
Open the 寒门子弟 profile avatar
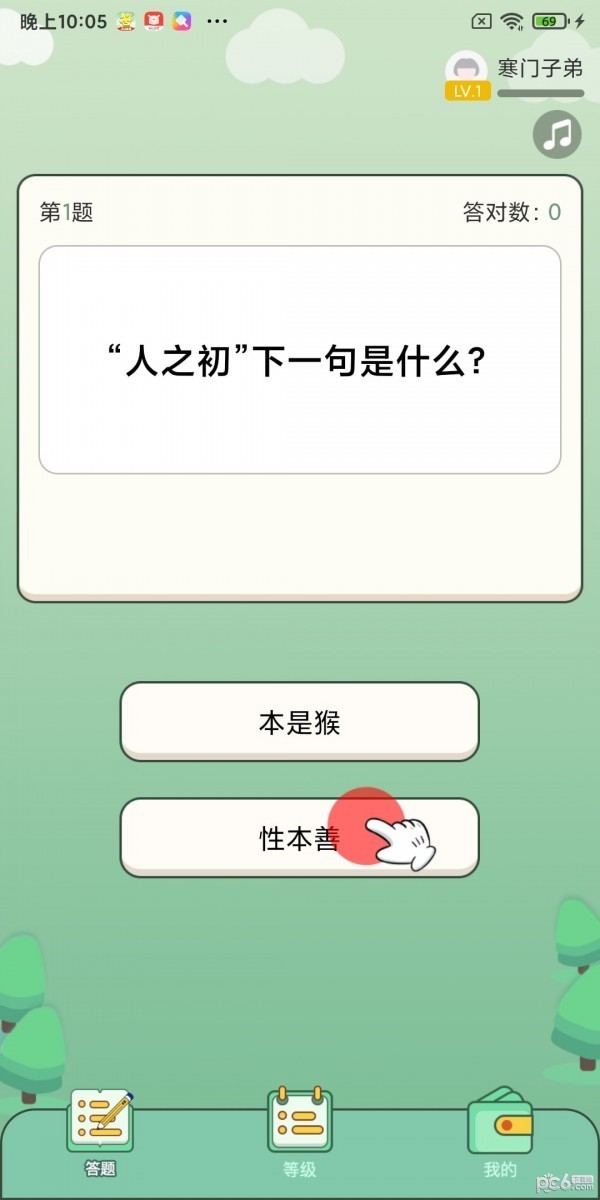coord(466,72)
